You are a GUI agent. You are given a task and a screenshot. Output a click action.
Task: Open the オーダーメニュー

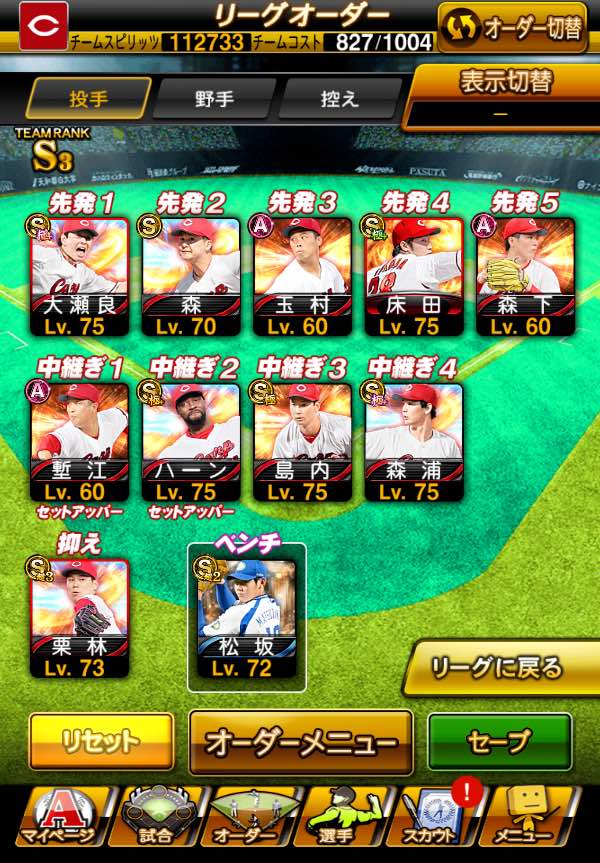pyautogui.click(x=301, y=742)
